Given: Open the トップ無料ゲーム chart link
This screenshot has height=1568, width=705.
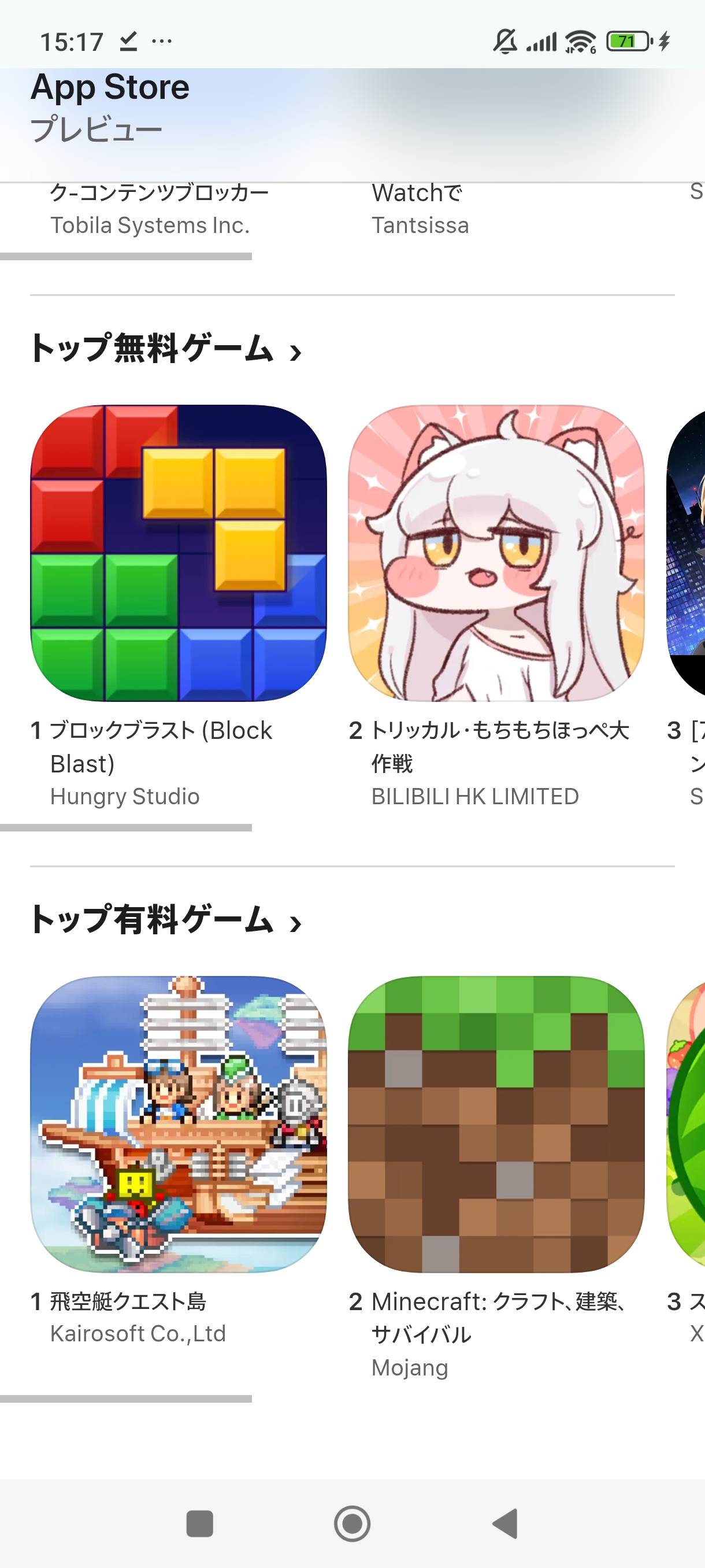Looking at the screenshot, I should pos(165,349).
